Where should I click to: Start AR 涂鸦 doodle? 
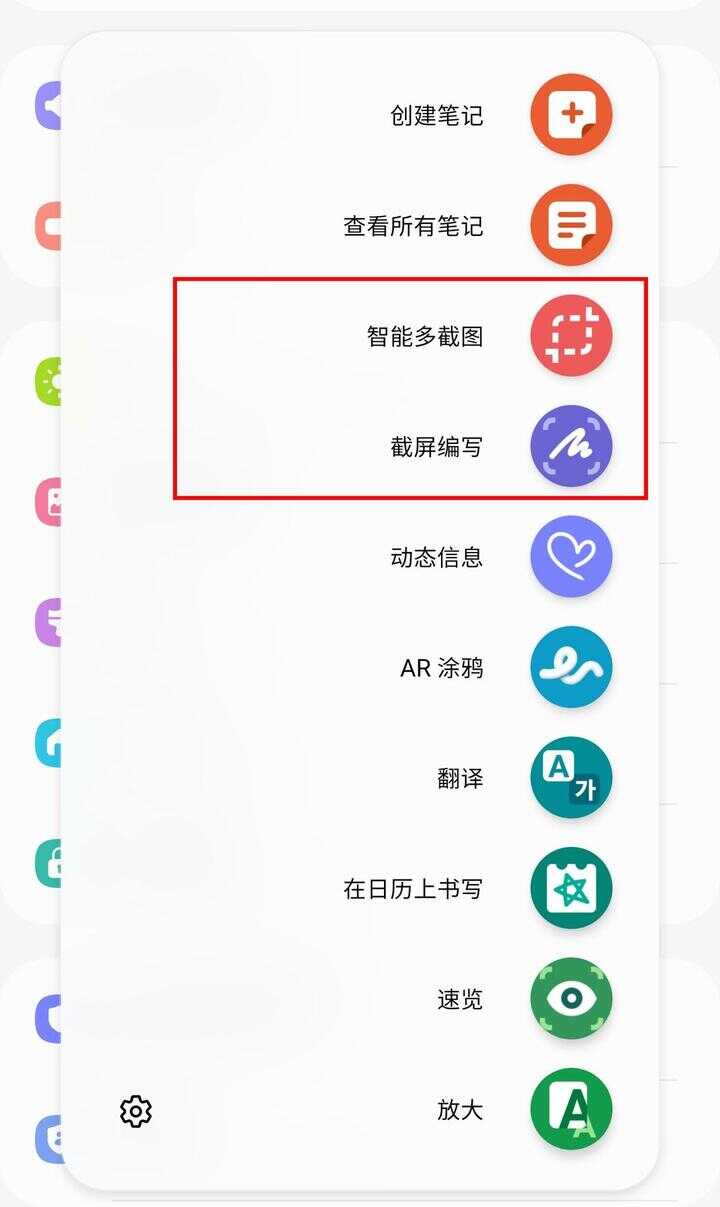click(x=570, y=667)
